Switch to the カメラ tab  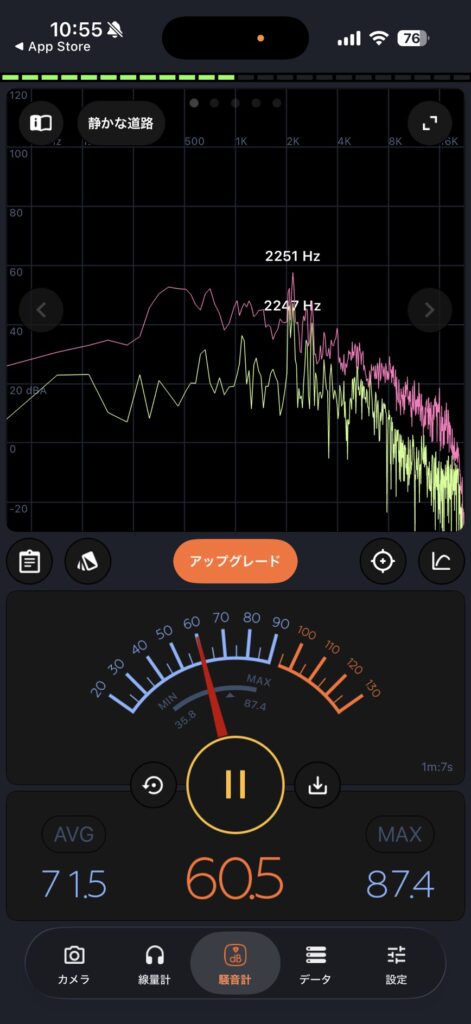point(74,965)
